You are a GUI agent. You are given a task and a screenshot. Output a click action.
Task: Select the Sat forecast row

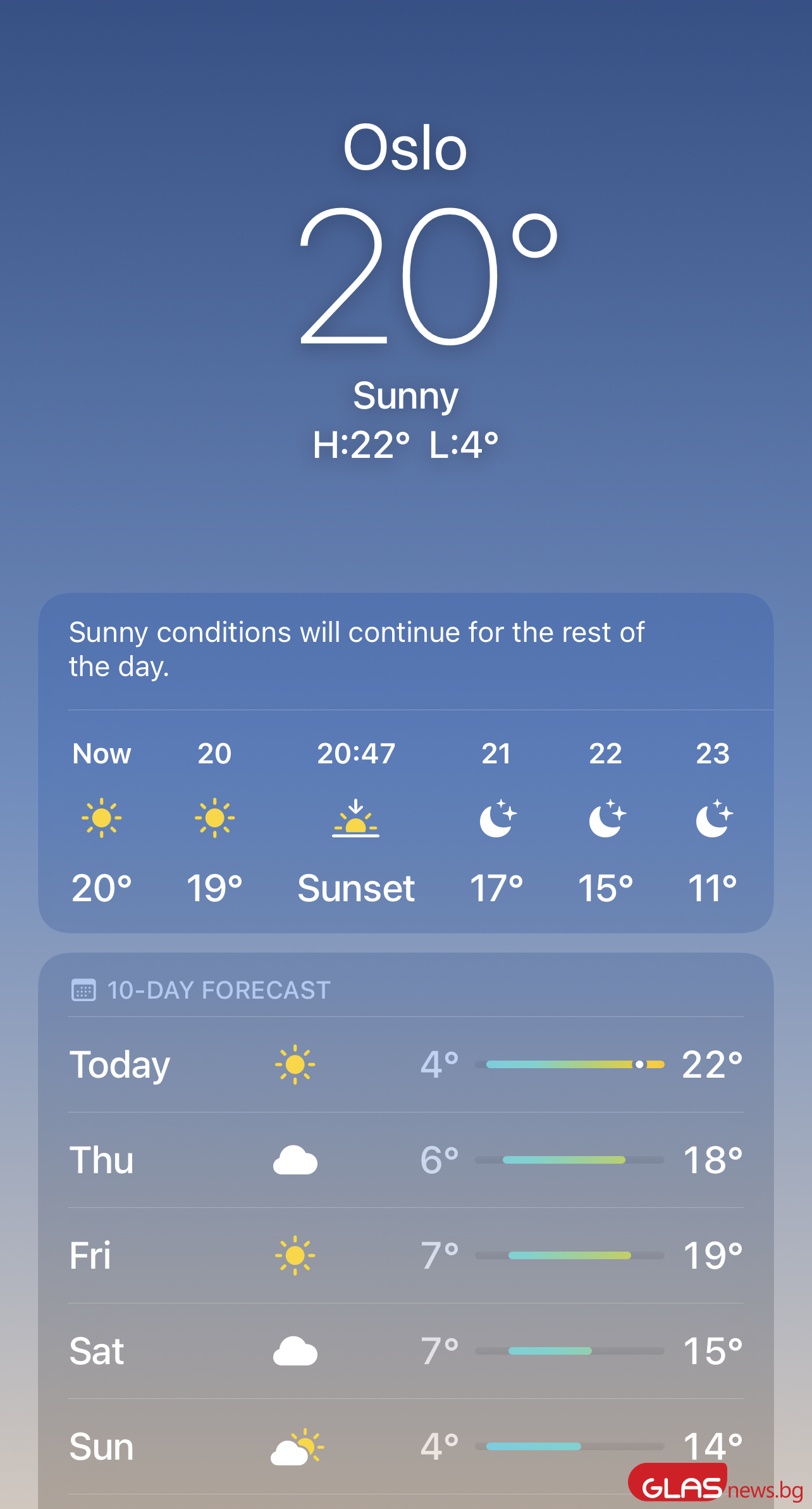[x=405, y=1351]
